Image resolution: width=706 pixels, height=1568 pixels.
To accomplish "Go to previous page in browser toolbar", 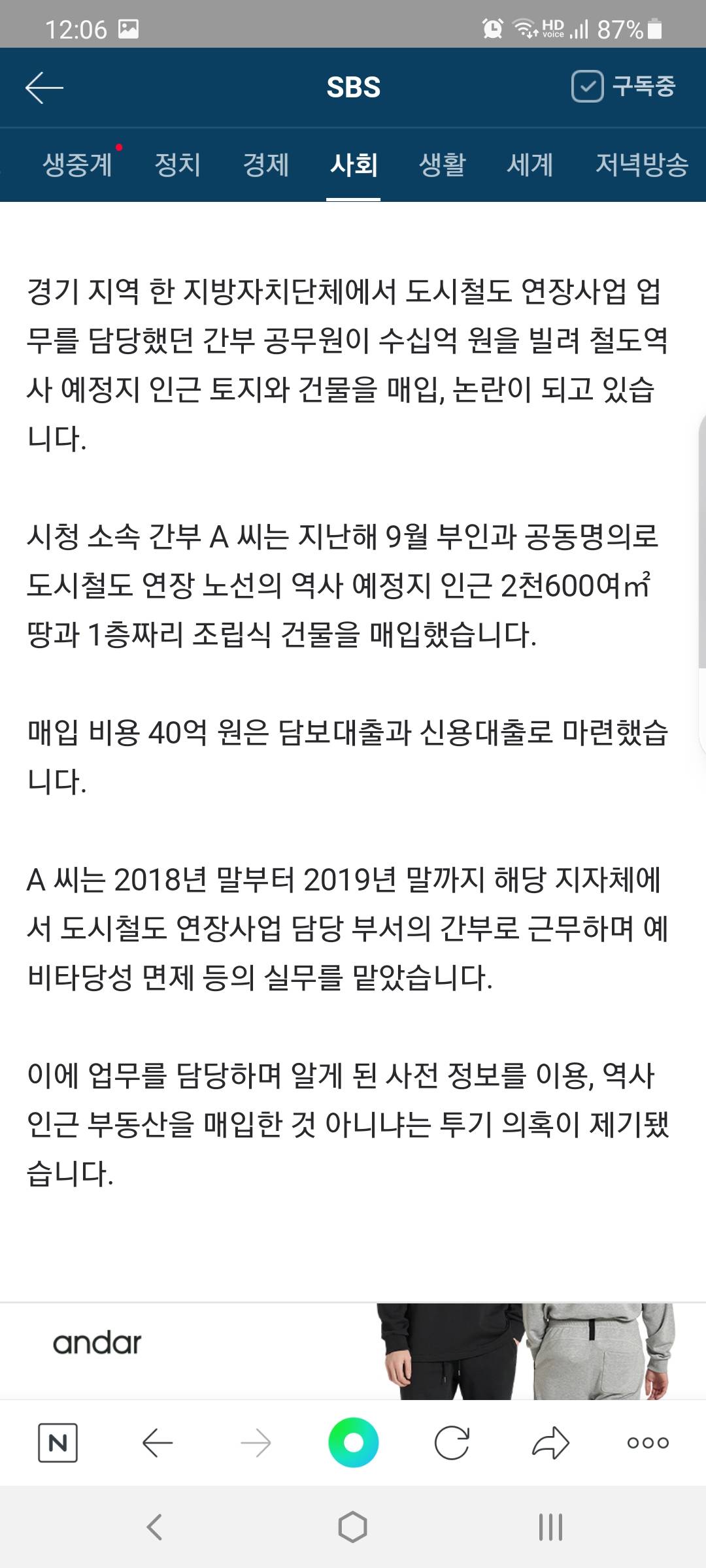I will pyautogui.click(x=157, y=1442).
